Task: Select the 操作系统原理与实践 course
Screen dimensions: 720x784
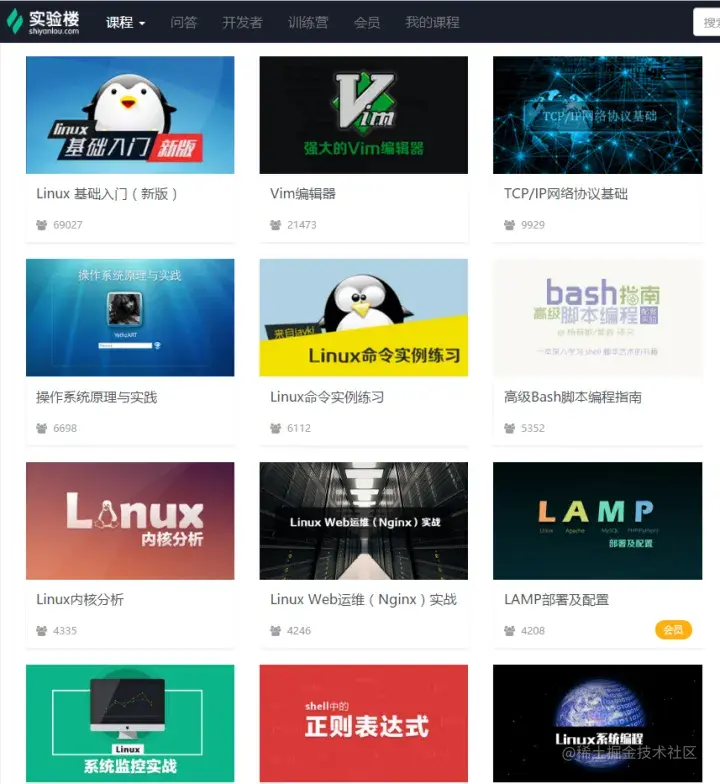Action: (130, 318)
